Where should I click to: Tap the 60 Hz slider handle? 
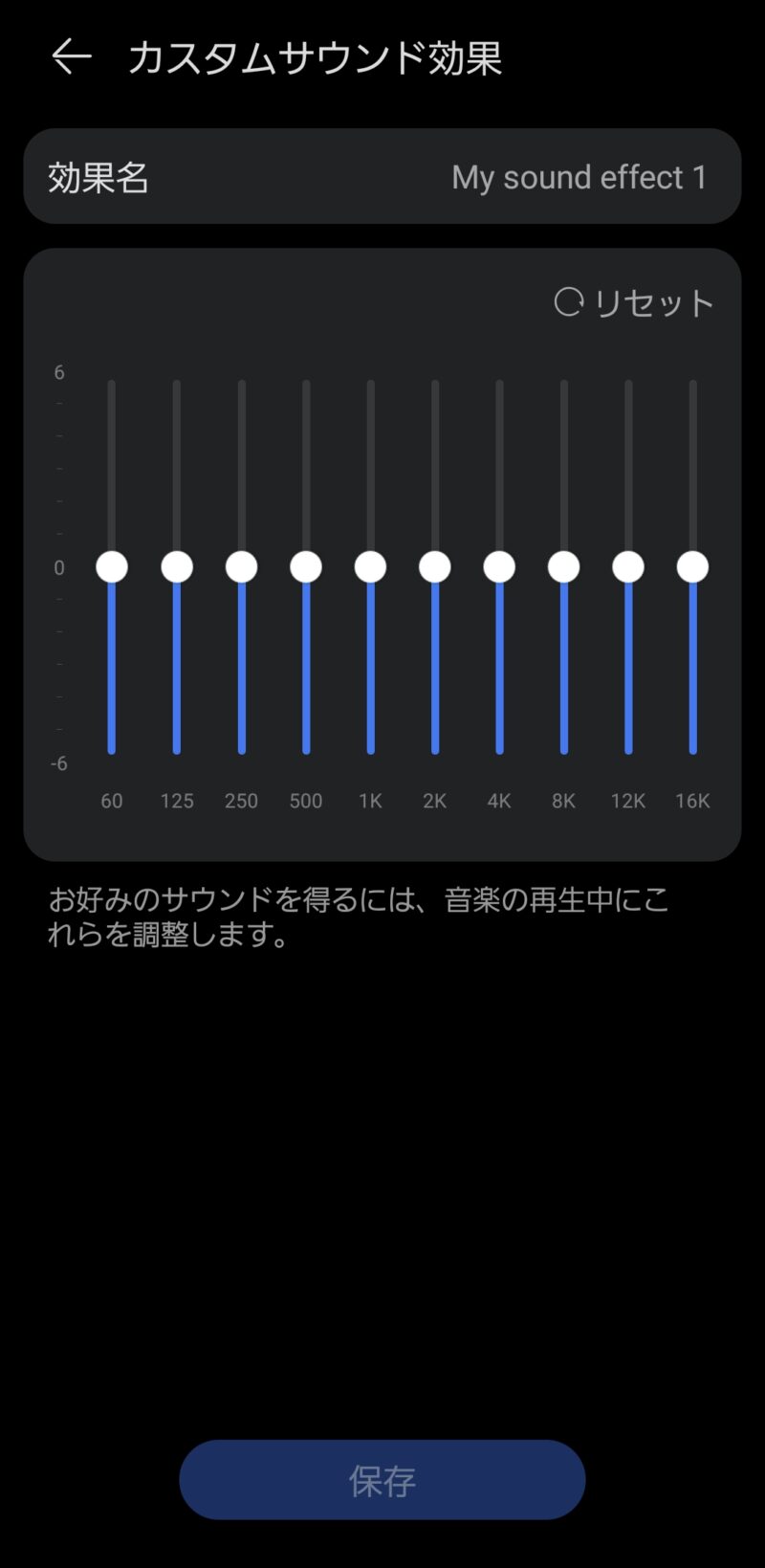coord(112,566)
